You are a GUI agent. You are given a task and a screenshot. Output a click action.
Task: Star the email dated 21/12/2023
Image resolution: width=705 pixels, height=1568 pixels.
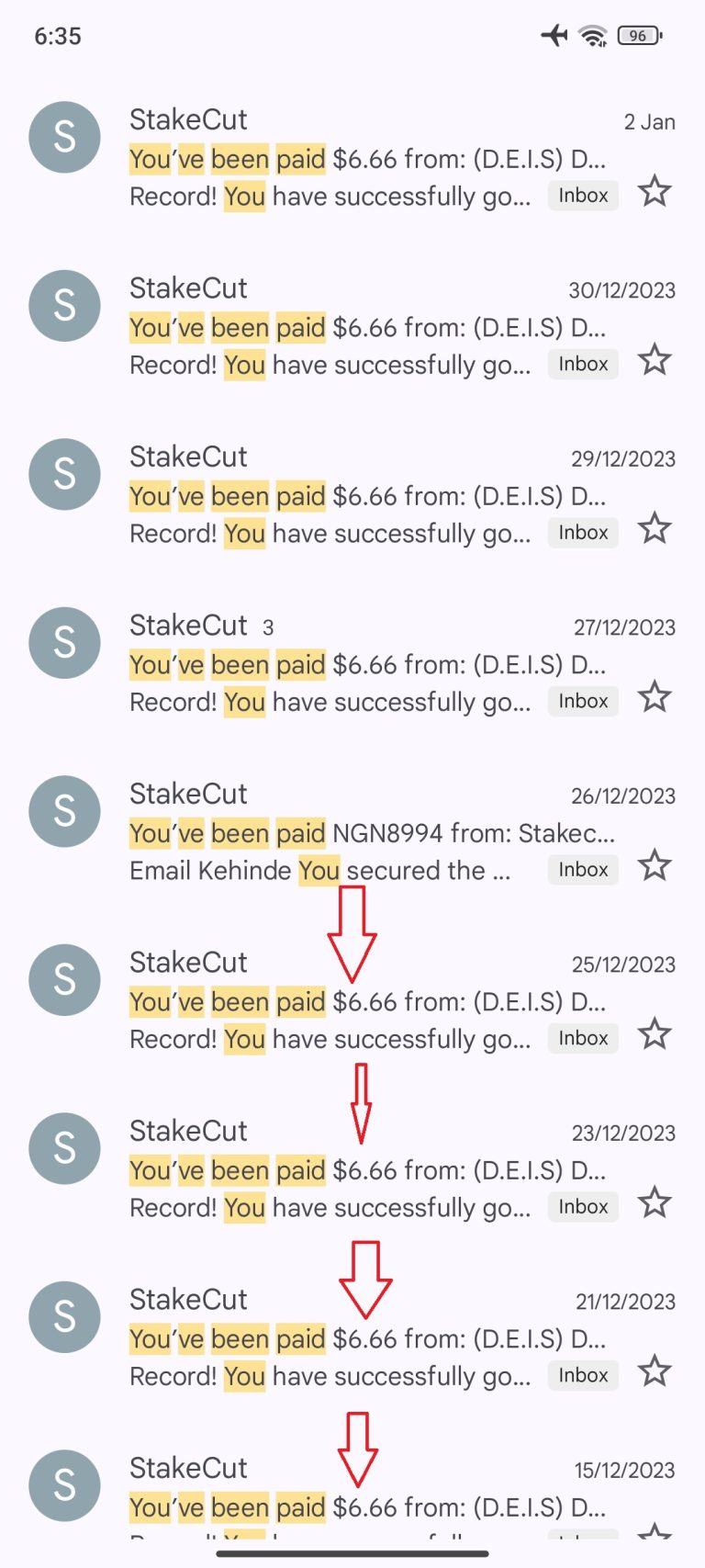pos(655,1371)
